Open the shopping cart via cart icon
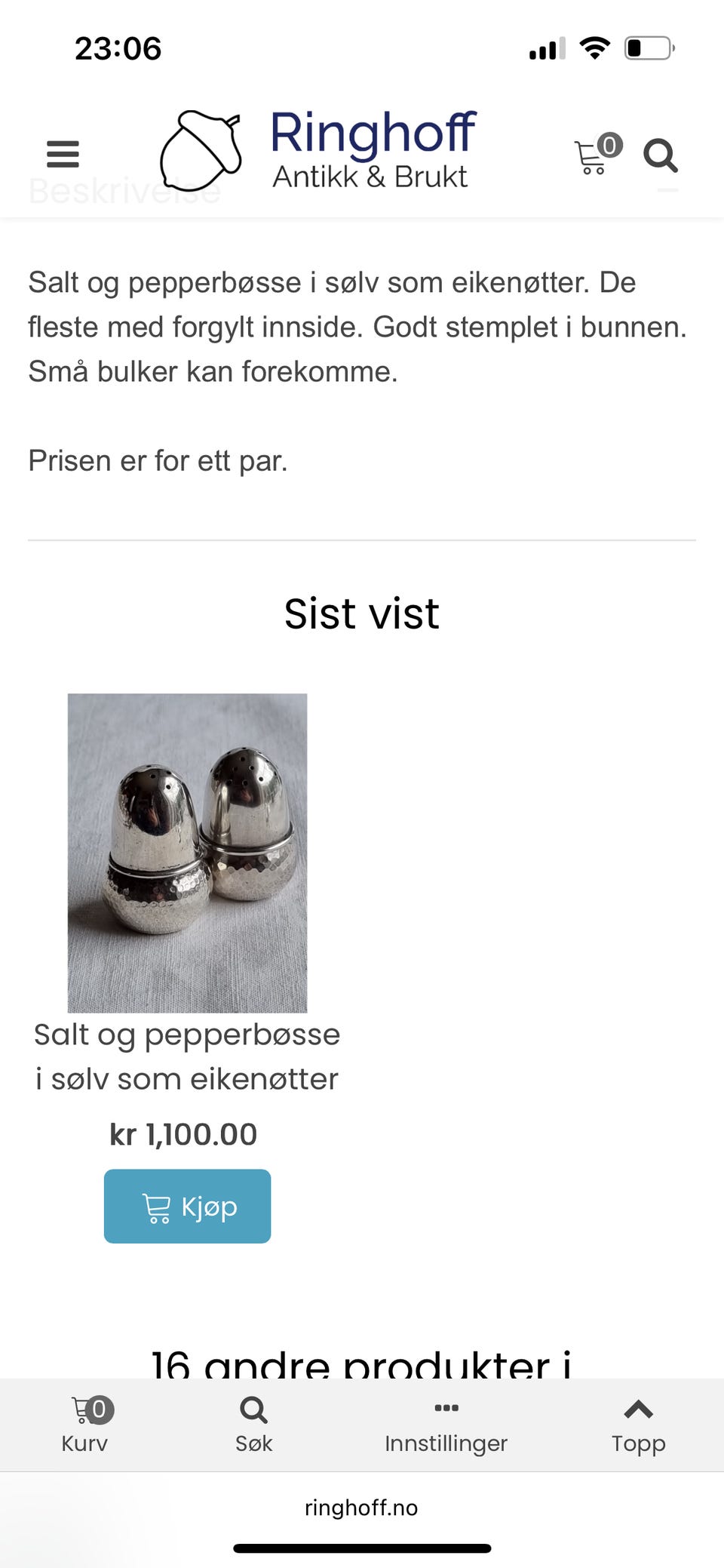 point(592,157)
